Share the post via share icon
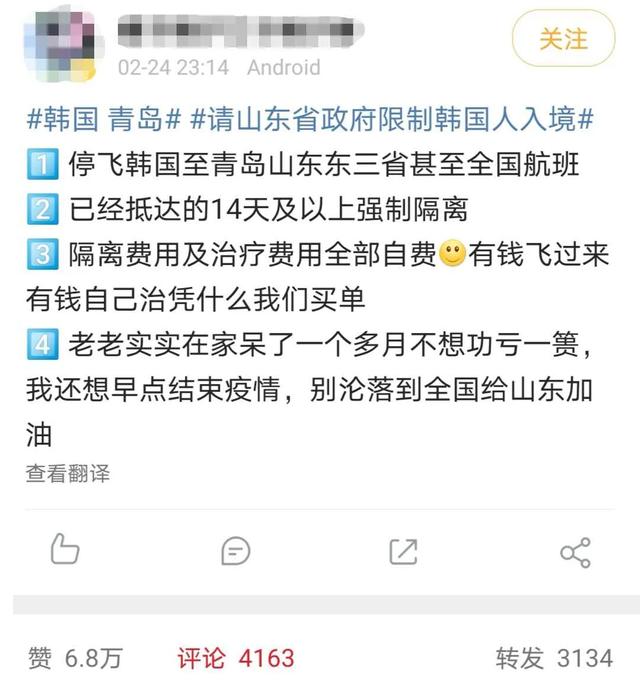 point(575,551)
